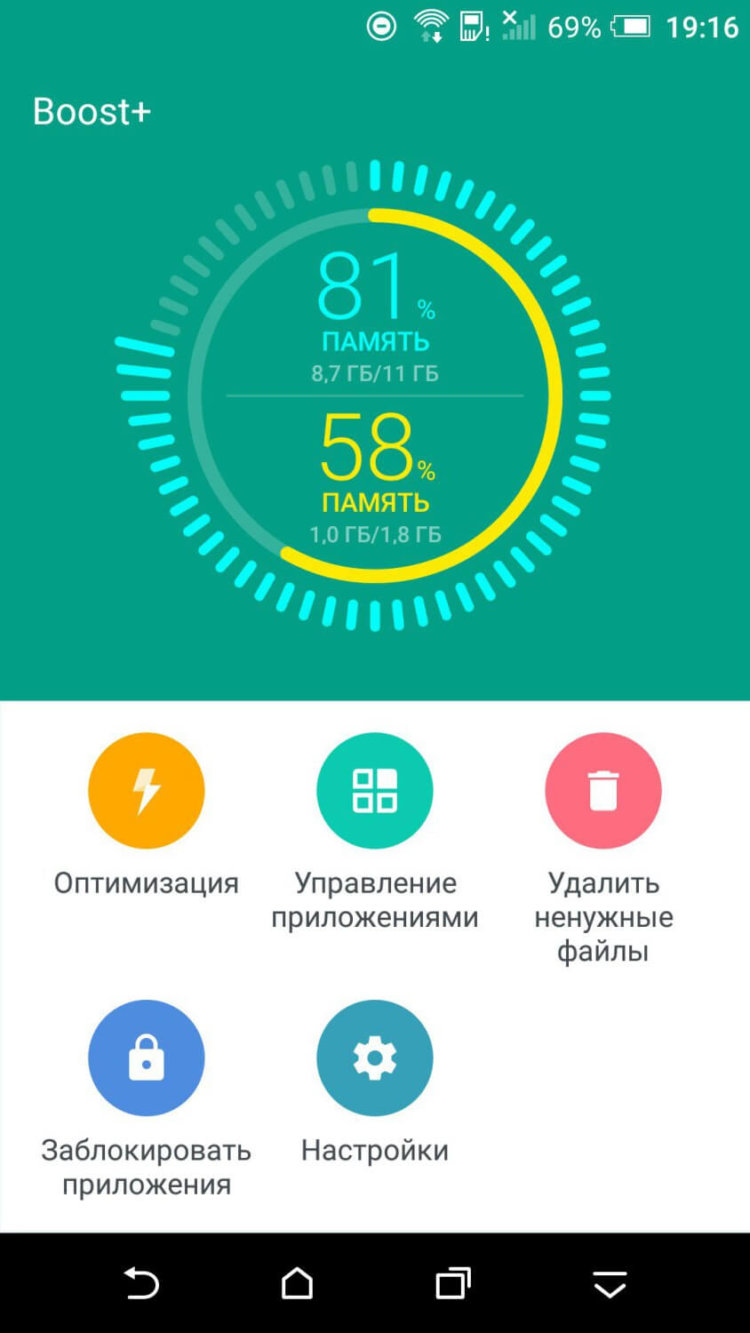This screenshot has width=750, height=1333.
Task: Open Заблокировать приложения using the padlock icon
Action: tap(146, 1057)
